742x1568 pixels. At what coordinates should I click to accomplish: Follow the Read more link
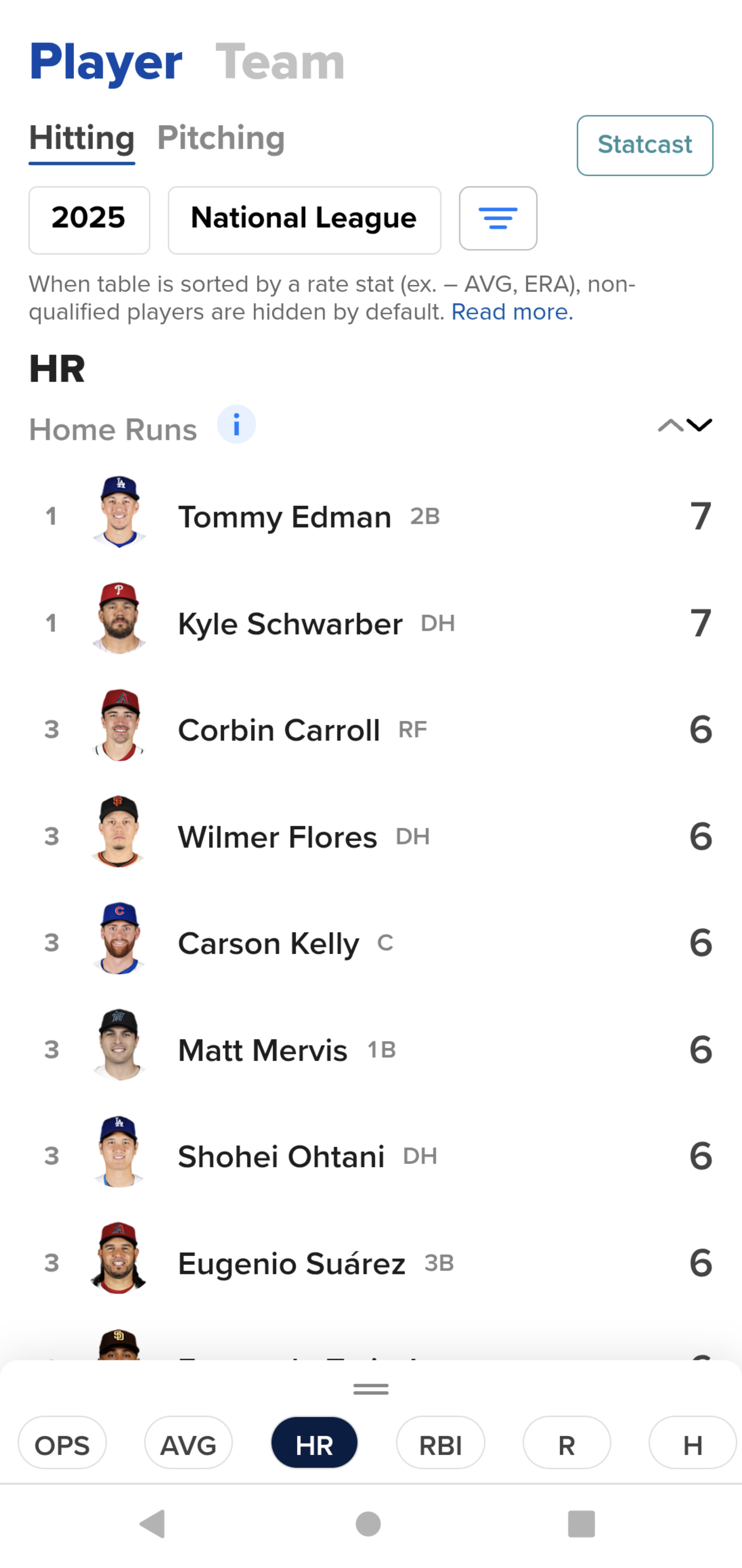coord(512,312)
